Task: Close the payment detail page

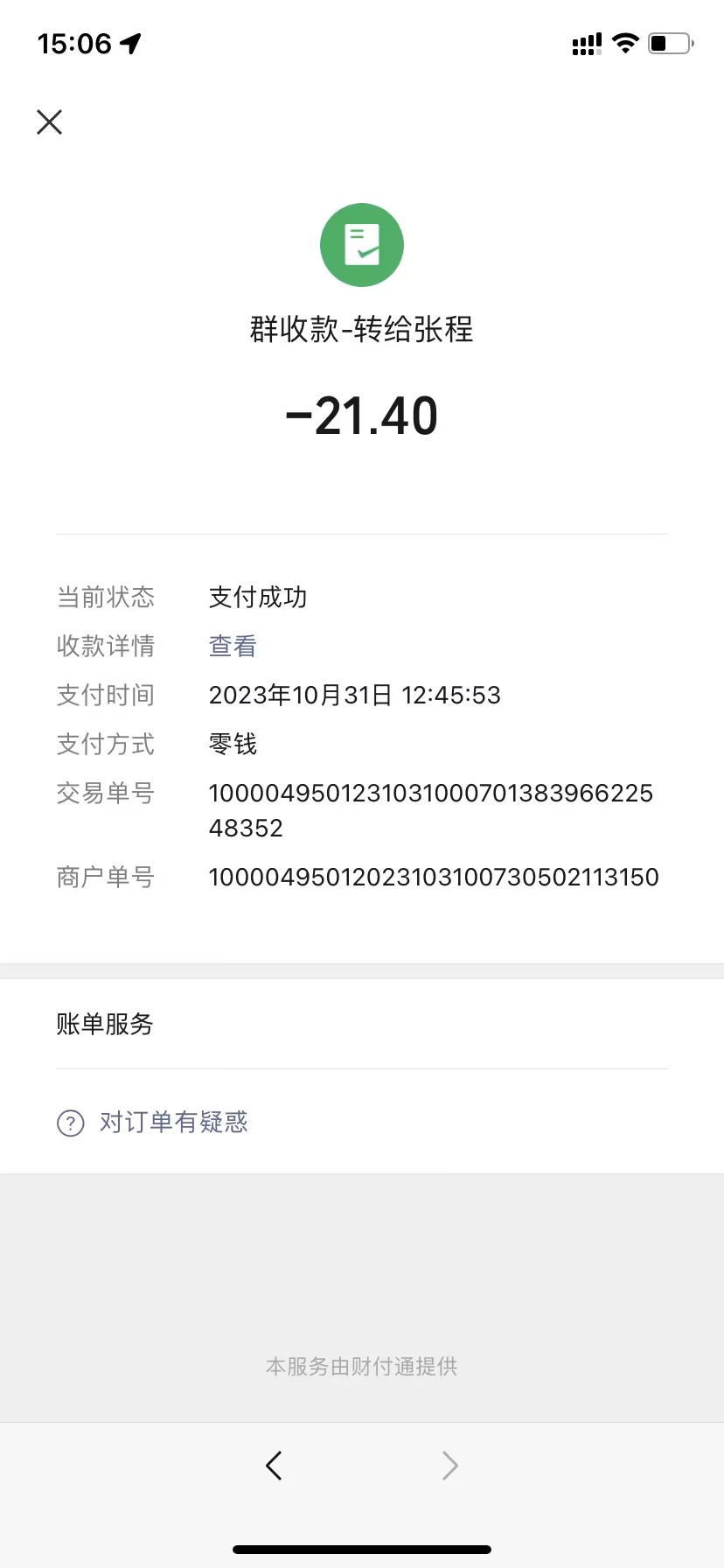Action: pyautogui.click(x=50, y=122)
